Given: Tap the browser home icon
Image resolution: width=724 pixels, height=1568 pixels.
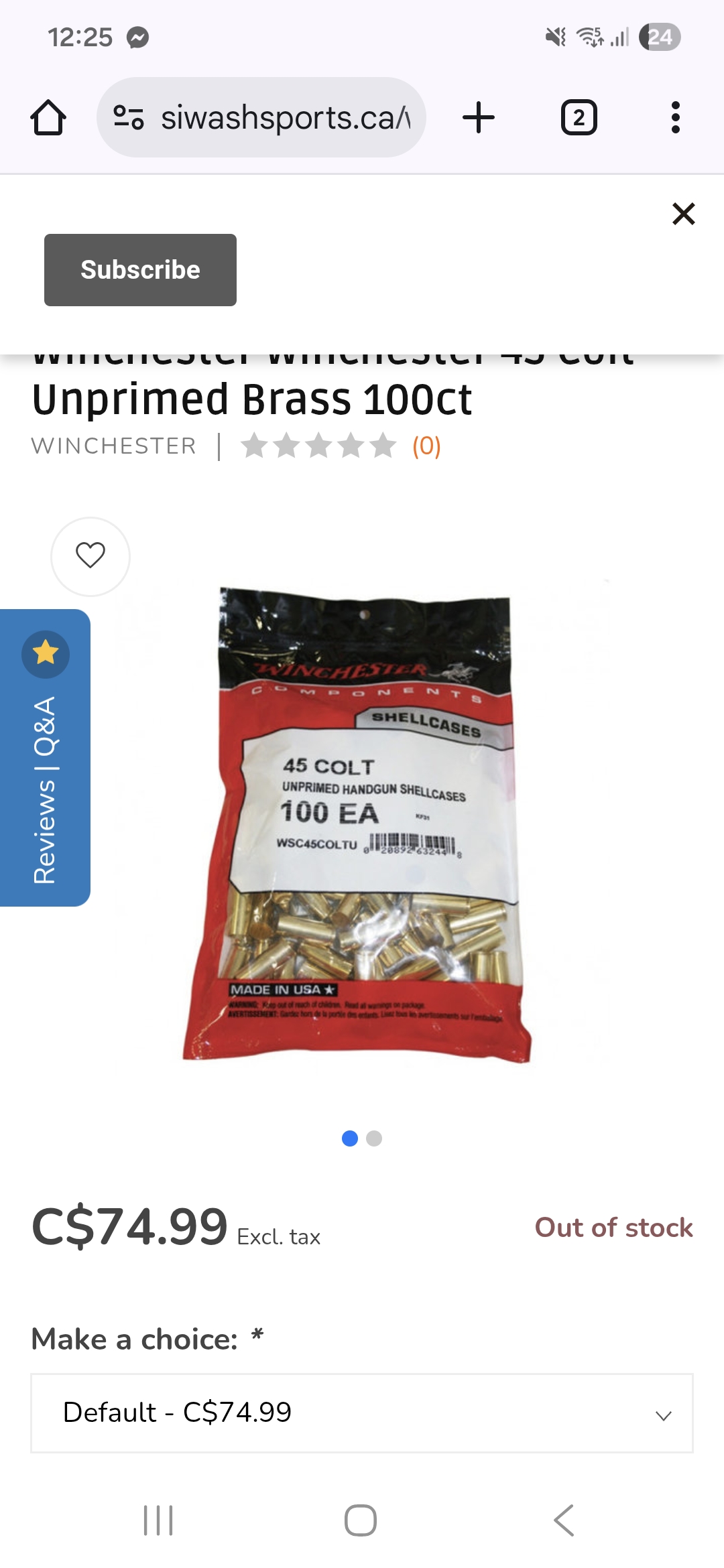Looking at the screenshot, I should click(48, 118).
